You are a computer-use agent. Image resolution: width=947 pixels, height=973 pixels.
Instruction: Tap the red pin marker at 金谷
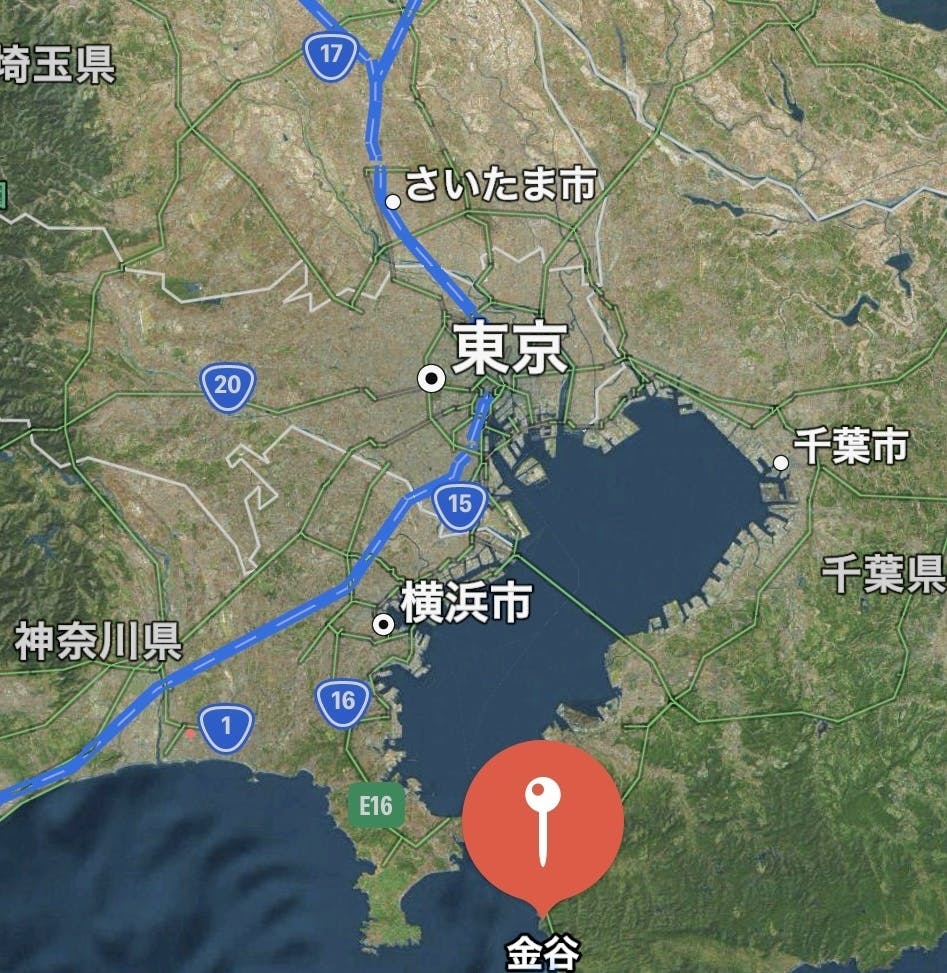[x=543, y=822]
